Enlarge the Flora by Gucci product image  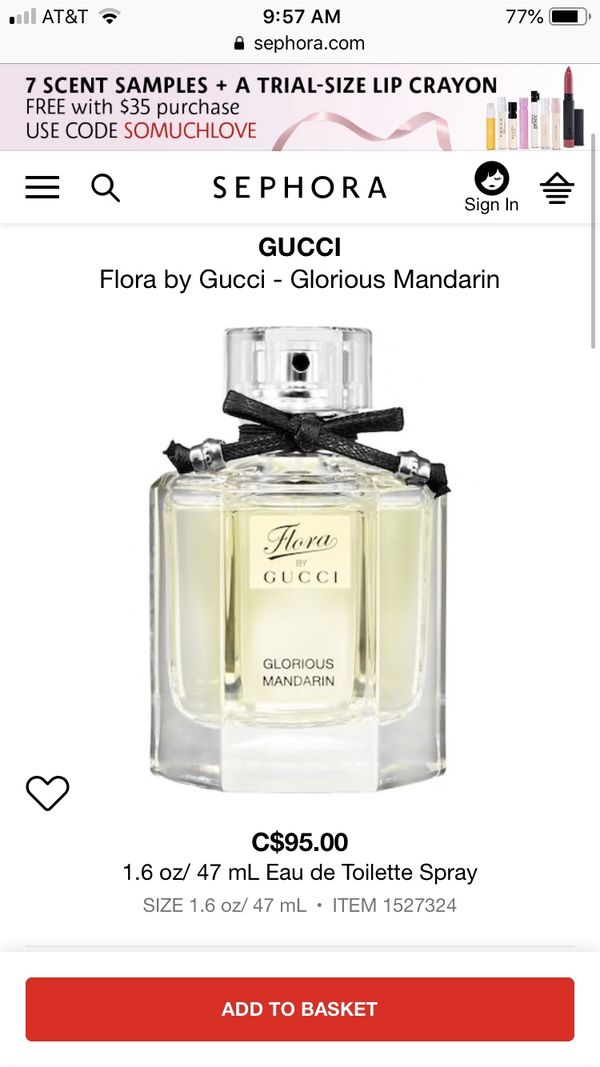tap(299, 559)
